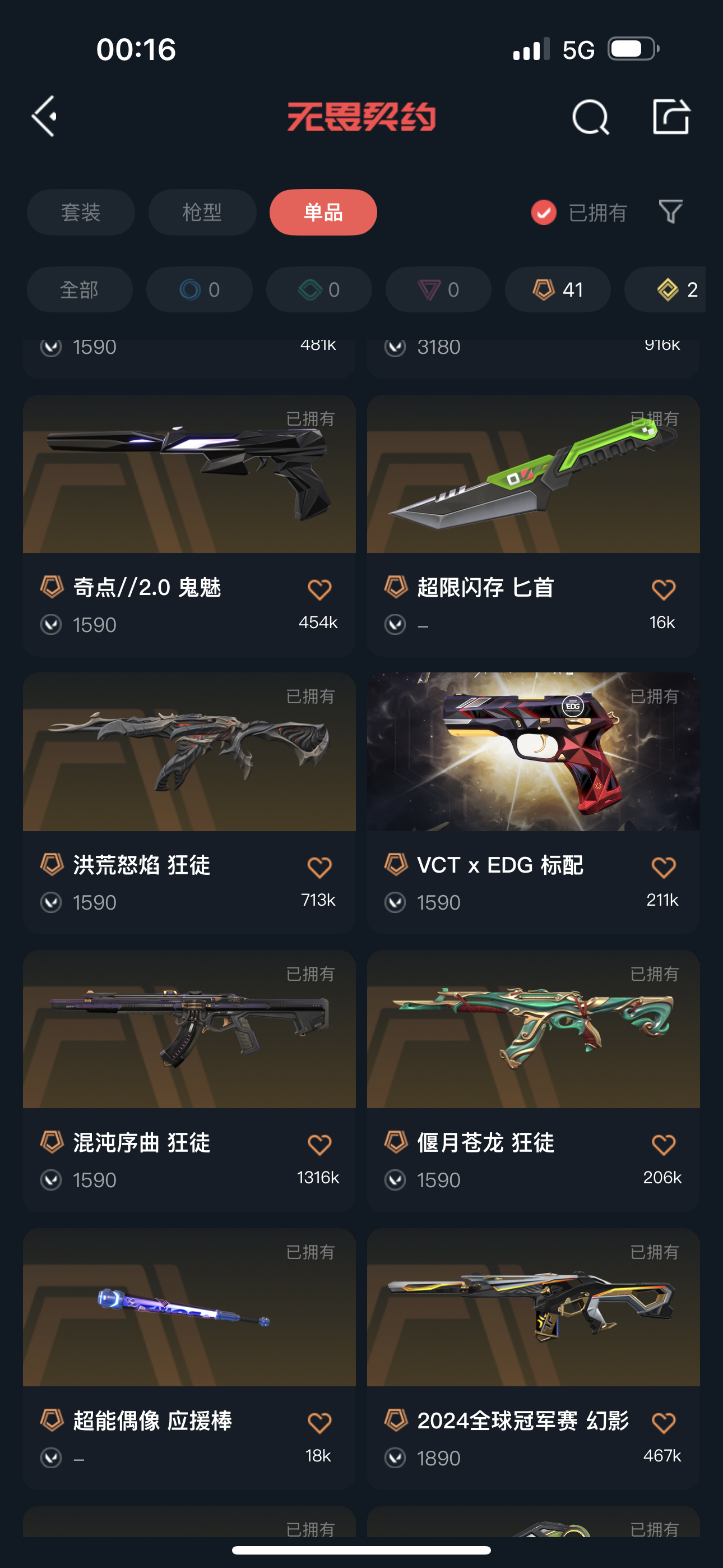Open the 超能偶像 应援棒 skin card

tap(189, 1359)
